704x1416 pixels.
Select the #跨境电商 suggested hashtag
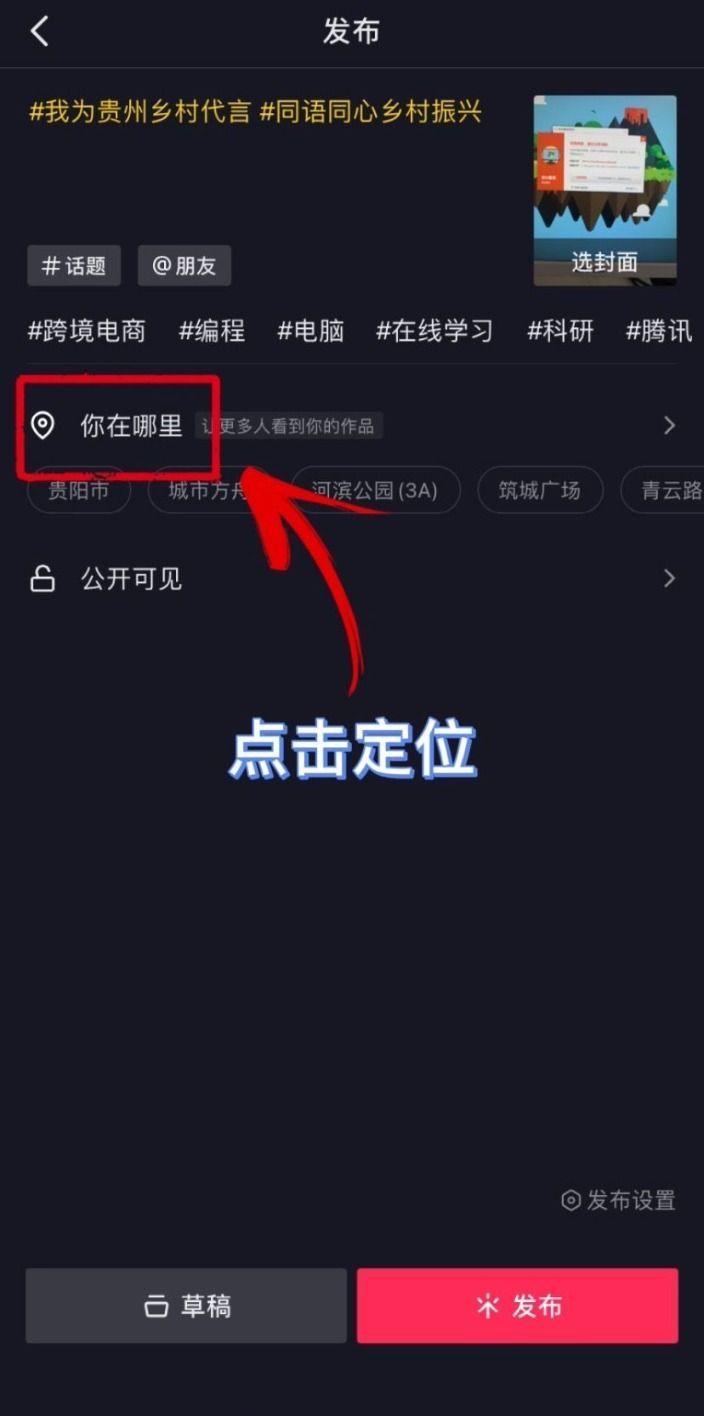[x=87, y=331]
